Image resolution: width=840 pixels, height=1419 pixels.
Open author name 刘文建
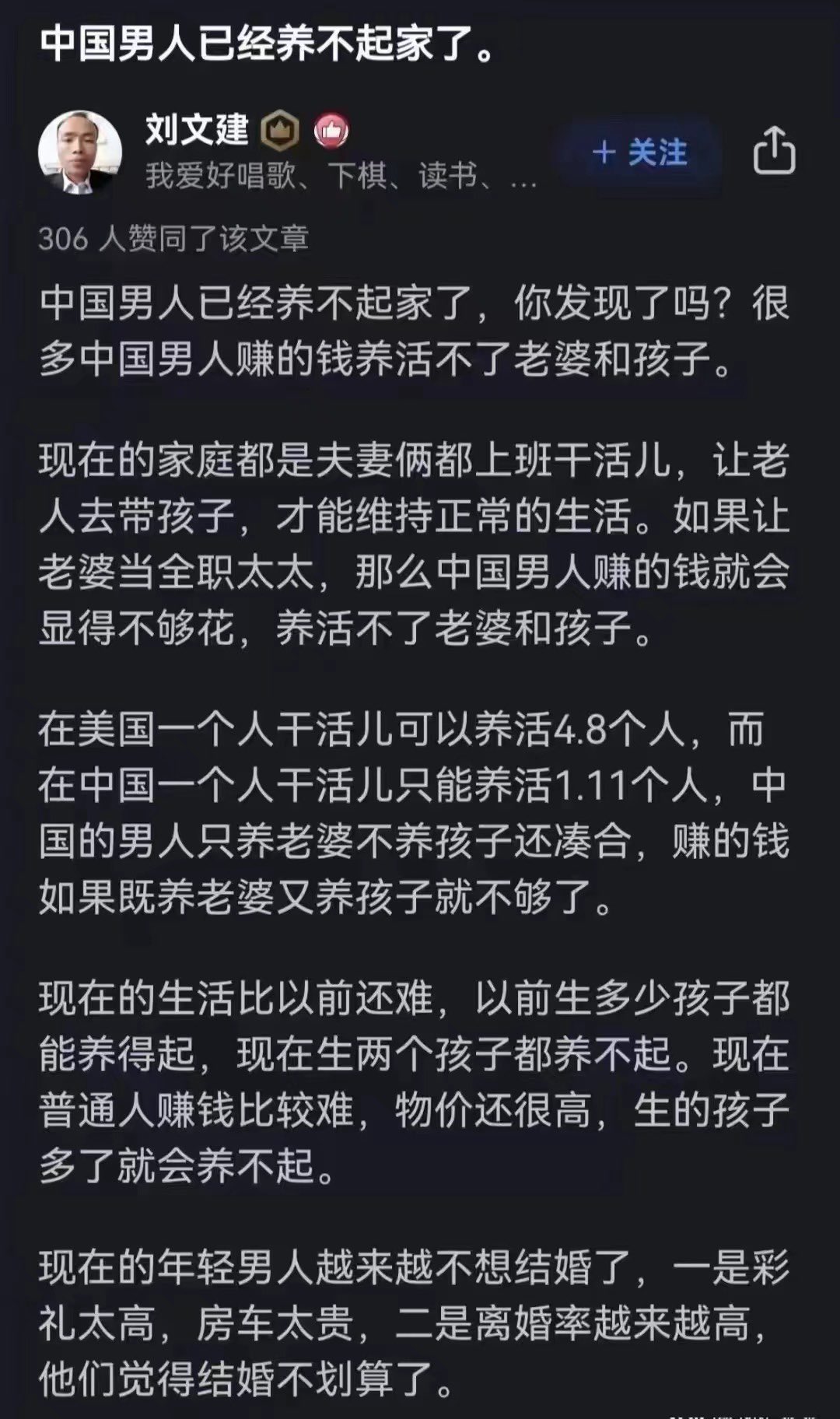point(197,130)
